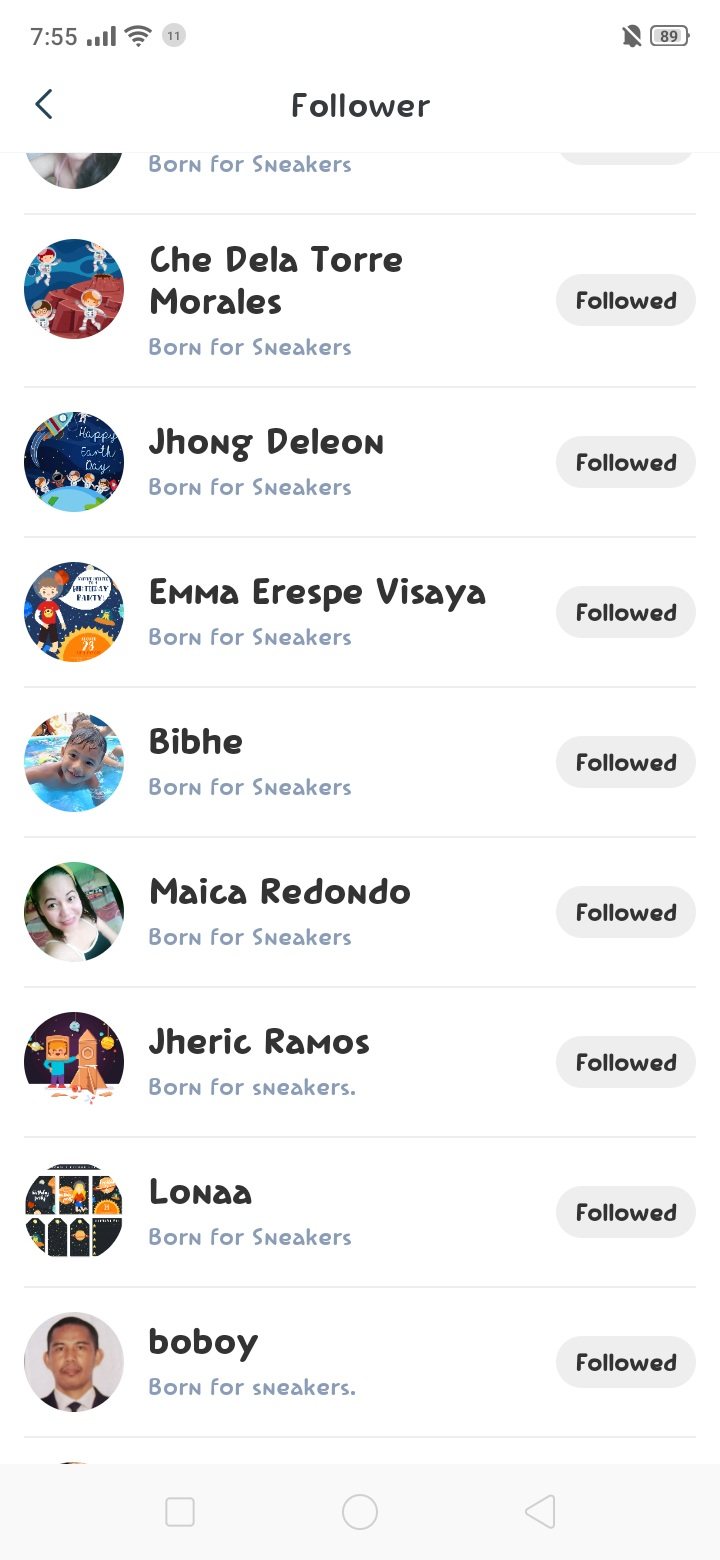The height and width of the screenshot is (1560, 720).
Task: Tap Followed button for Che Dela Torre Morales
Action: (x=625, y=300)
